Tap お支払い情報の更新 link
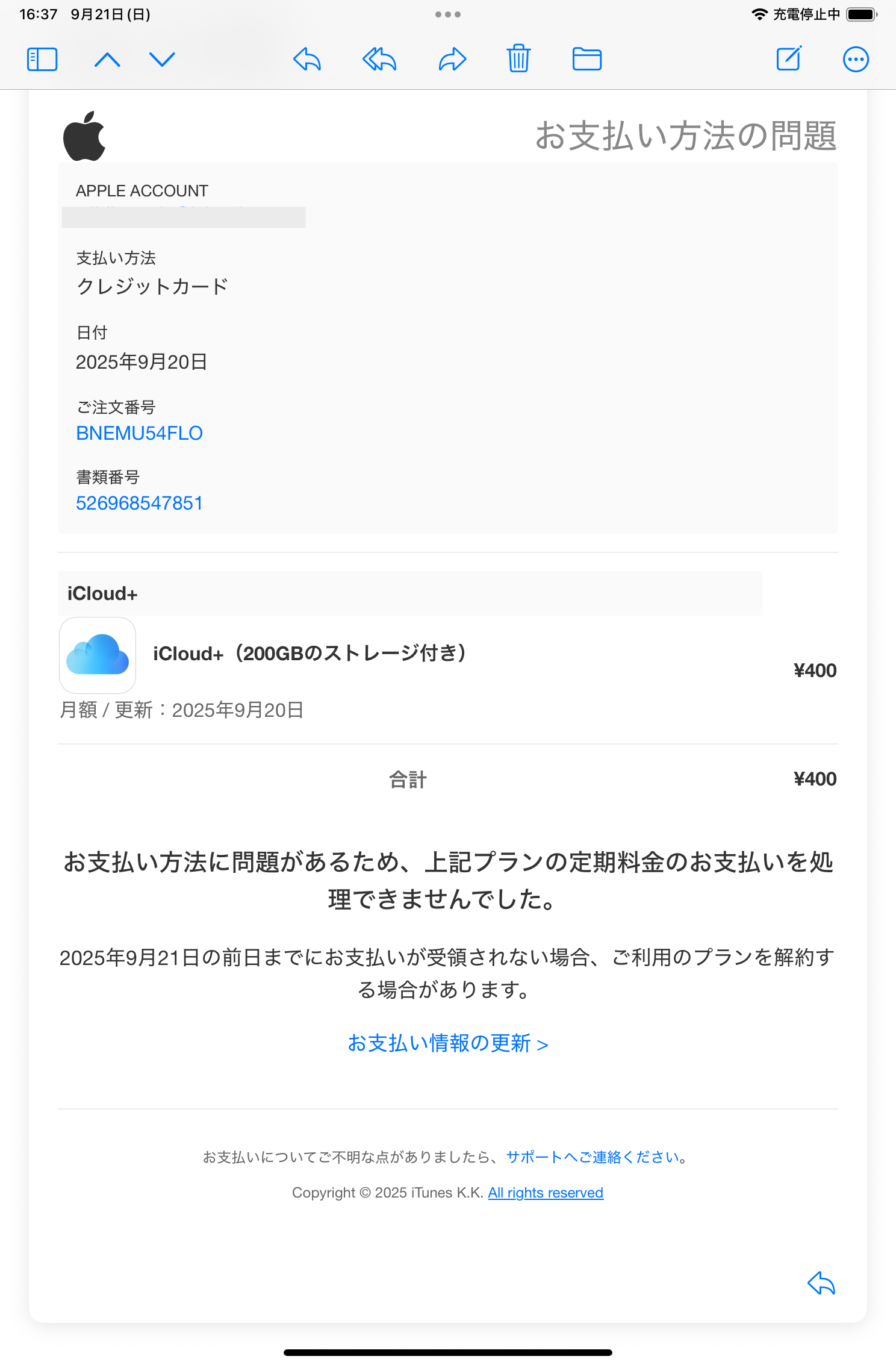896x1365 pixels. coord(447,1043)
